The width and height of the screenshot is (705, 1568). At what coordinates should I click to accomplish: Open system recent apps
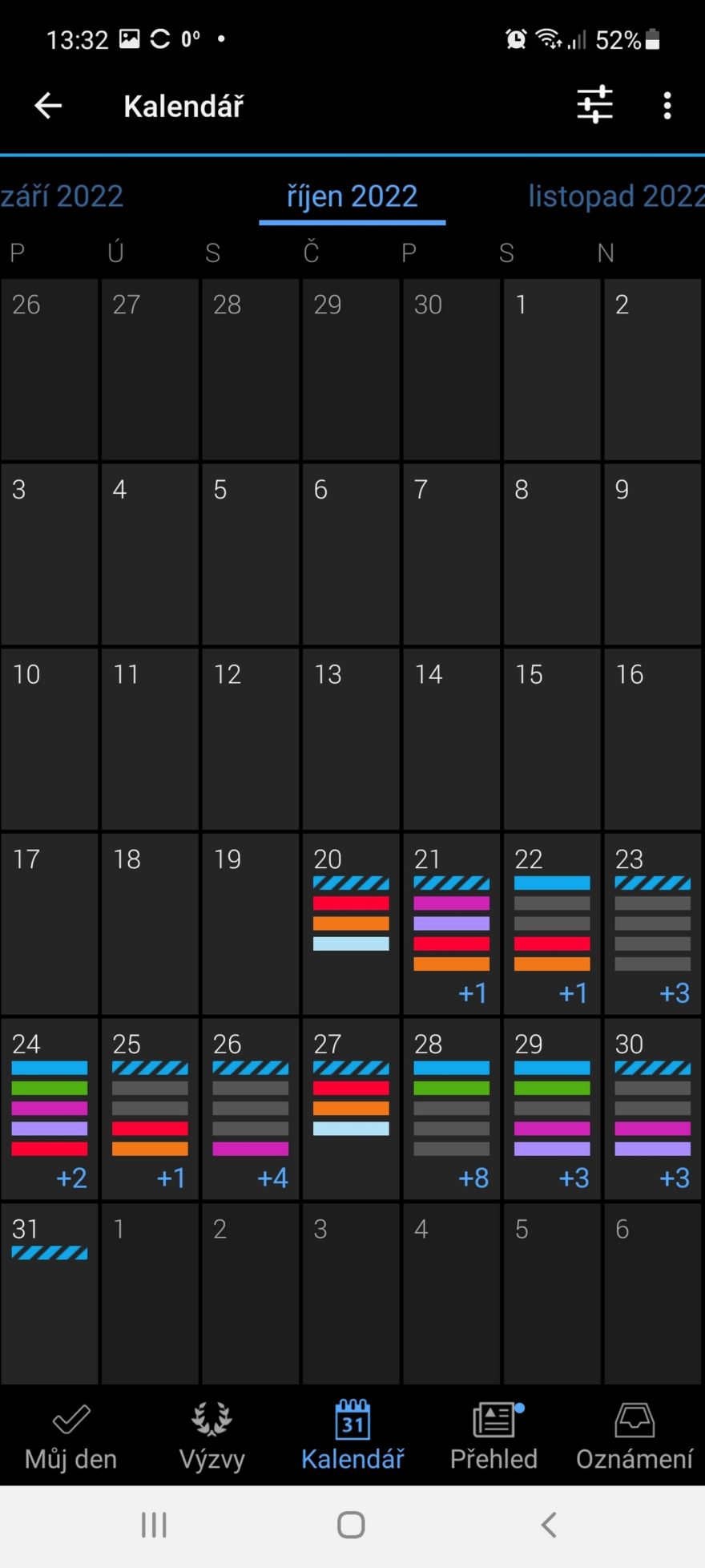coord(154,1525)
